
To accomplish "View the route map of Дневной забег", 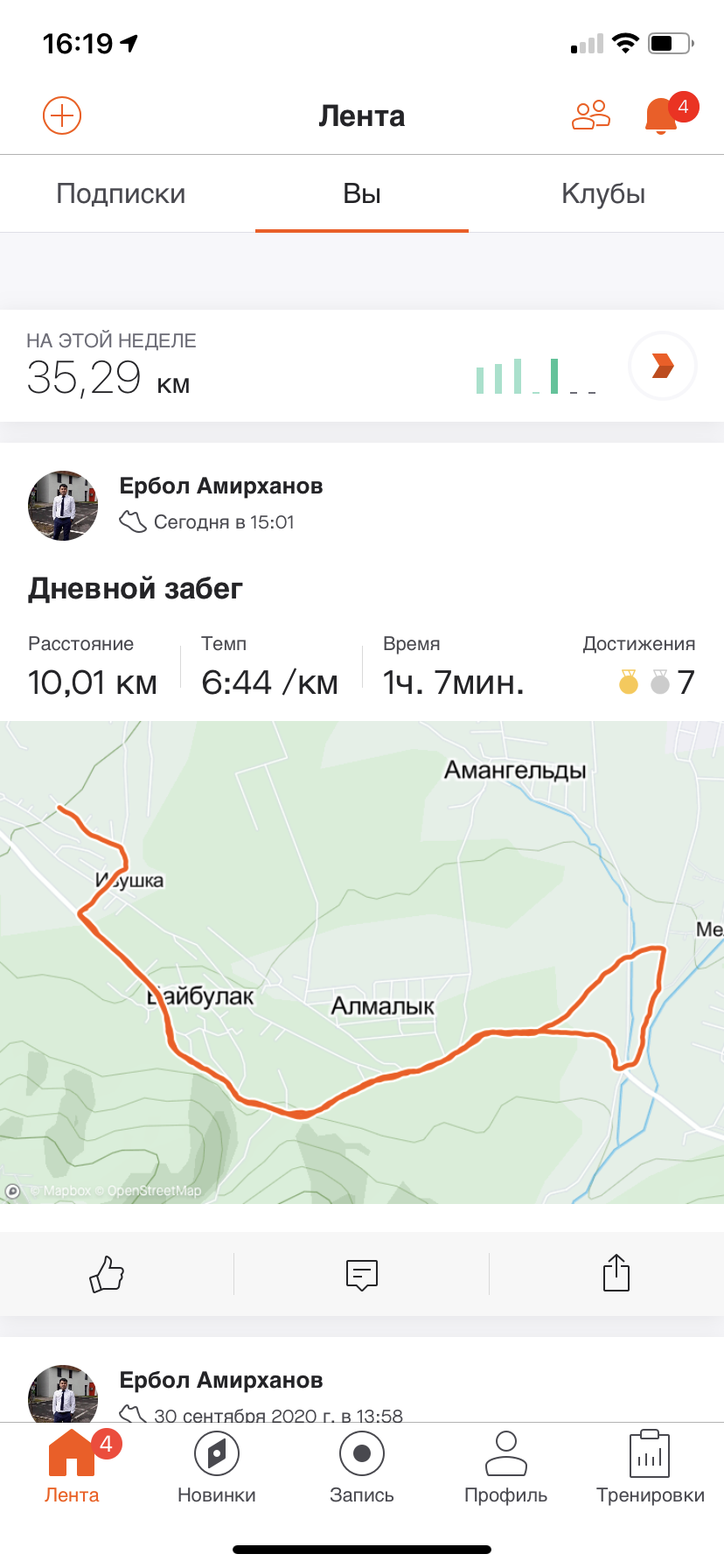I will (362, 961).
